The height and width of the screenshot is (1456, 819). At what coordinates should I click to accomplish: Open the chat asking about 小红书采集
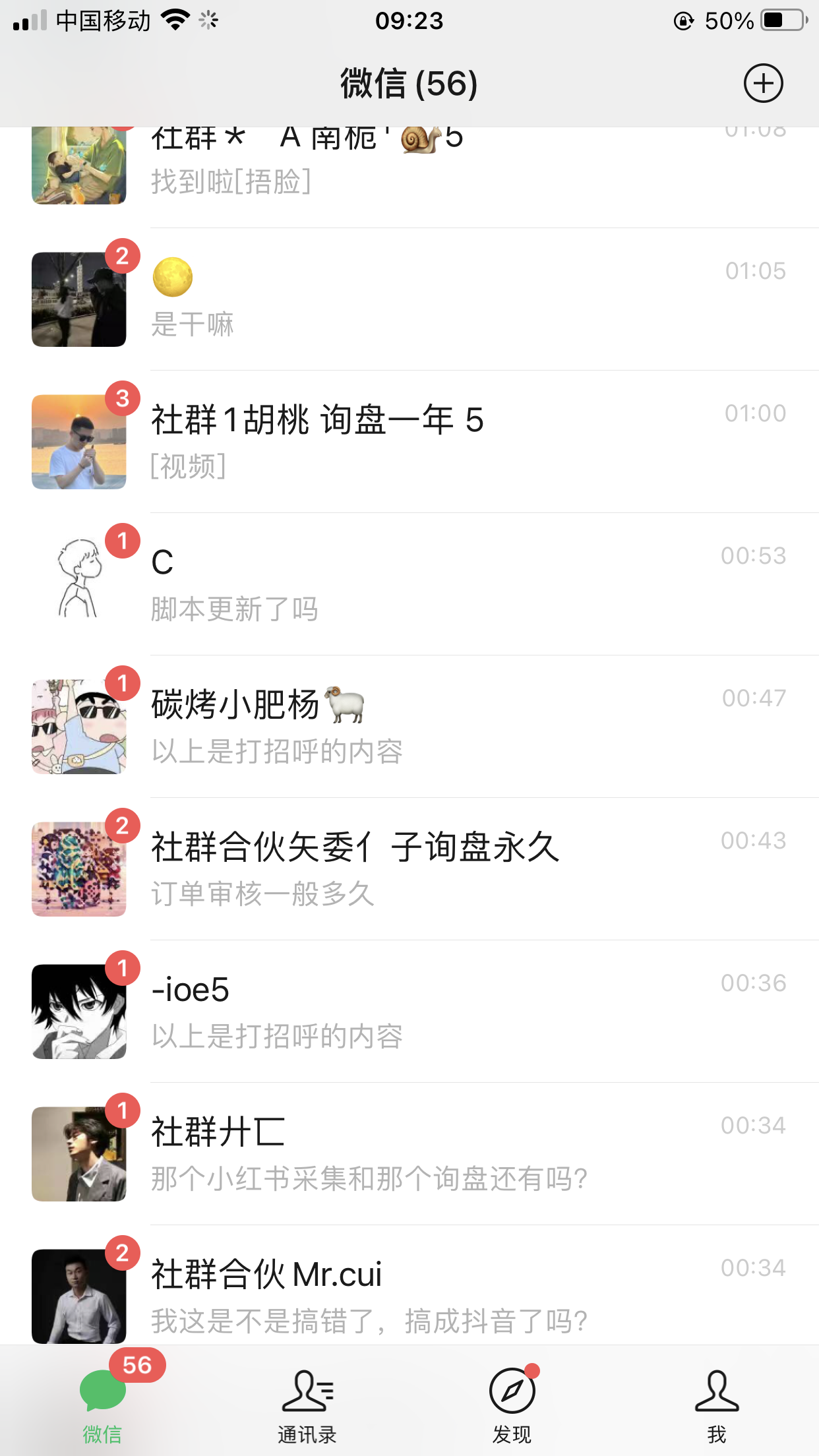pos(409,1154)
